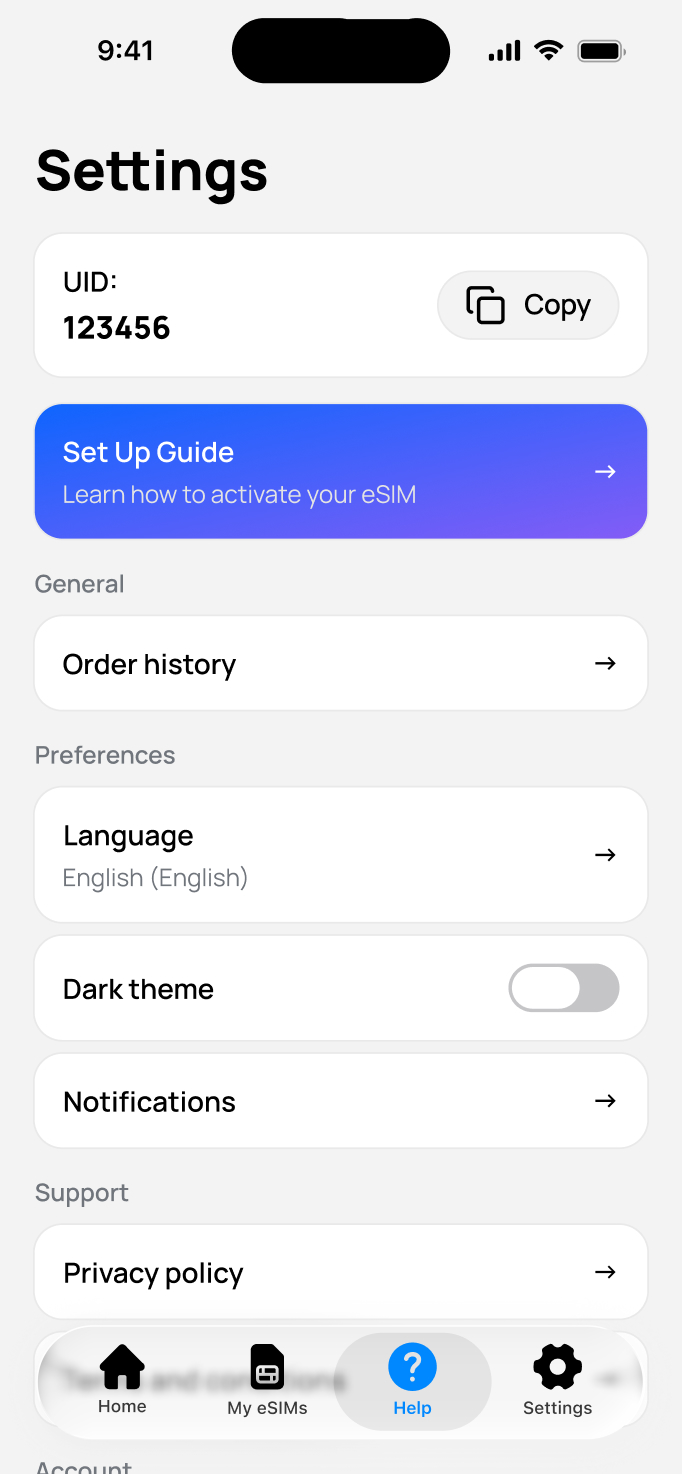
Task: Copy the UID number
Action: 528,305
